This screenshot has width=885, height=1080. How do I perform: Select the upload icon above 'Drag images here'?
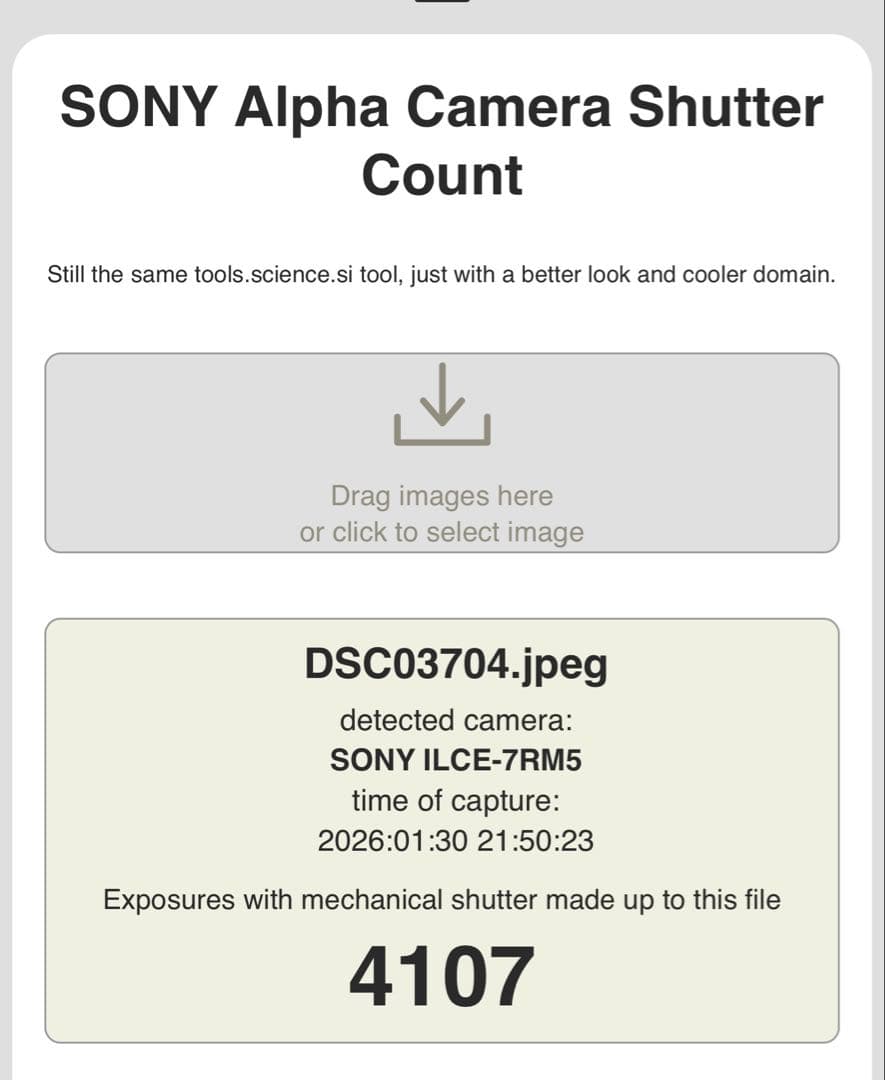coord(442,410)
